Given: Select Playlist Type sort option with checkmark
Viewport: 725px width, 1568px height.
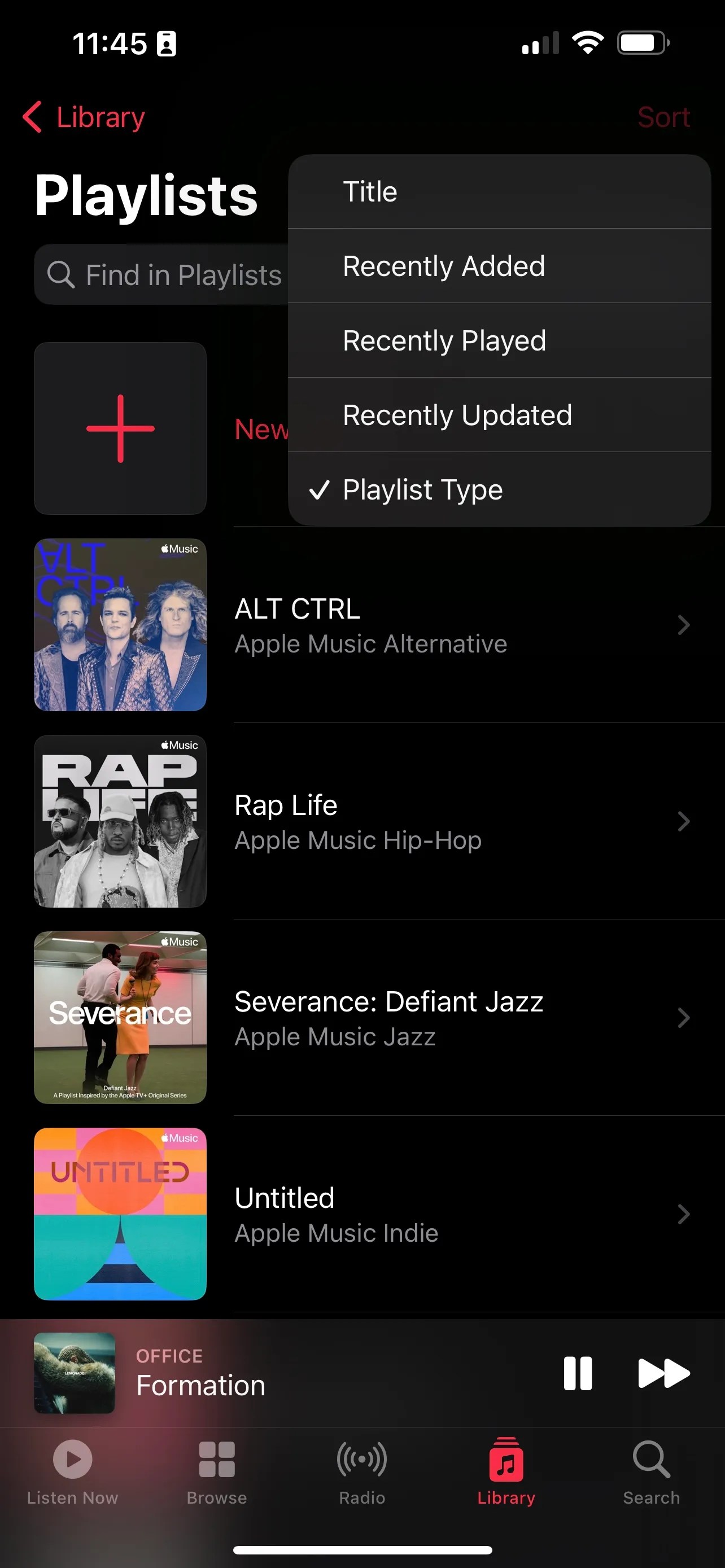Looking at the screenshot, I should pyautogui.click(x=499, y=489).
